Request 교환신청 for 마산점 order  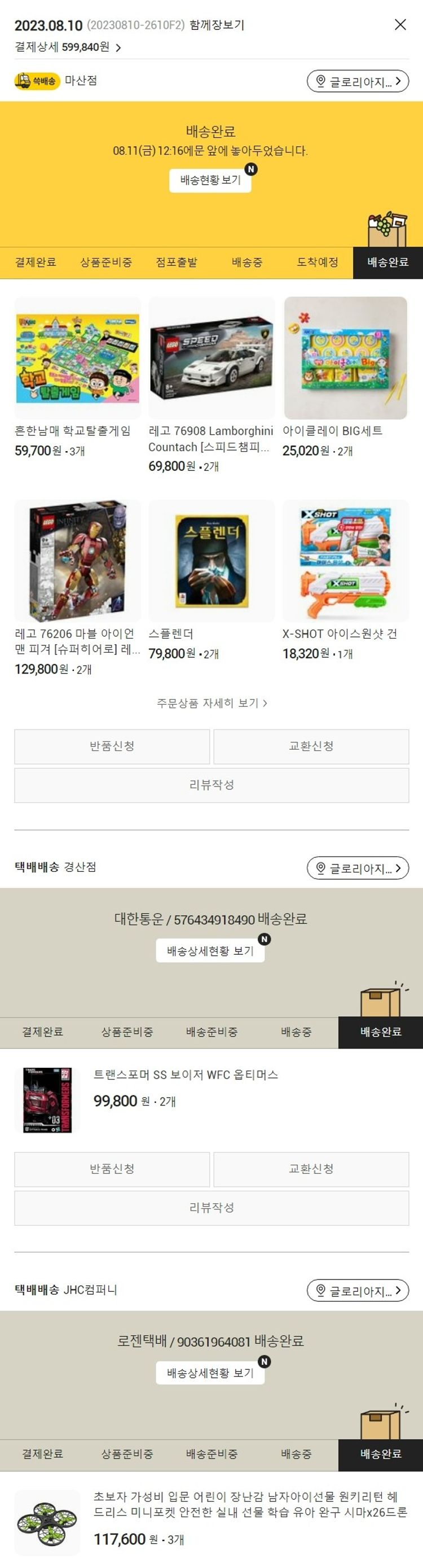point(311,746)
